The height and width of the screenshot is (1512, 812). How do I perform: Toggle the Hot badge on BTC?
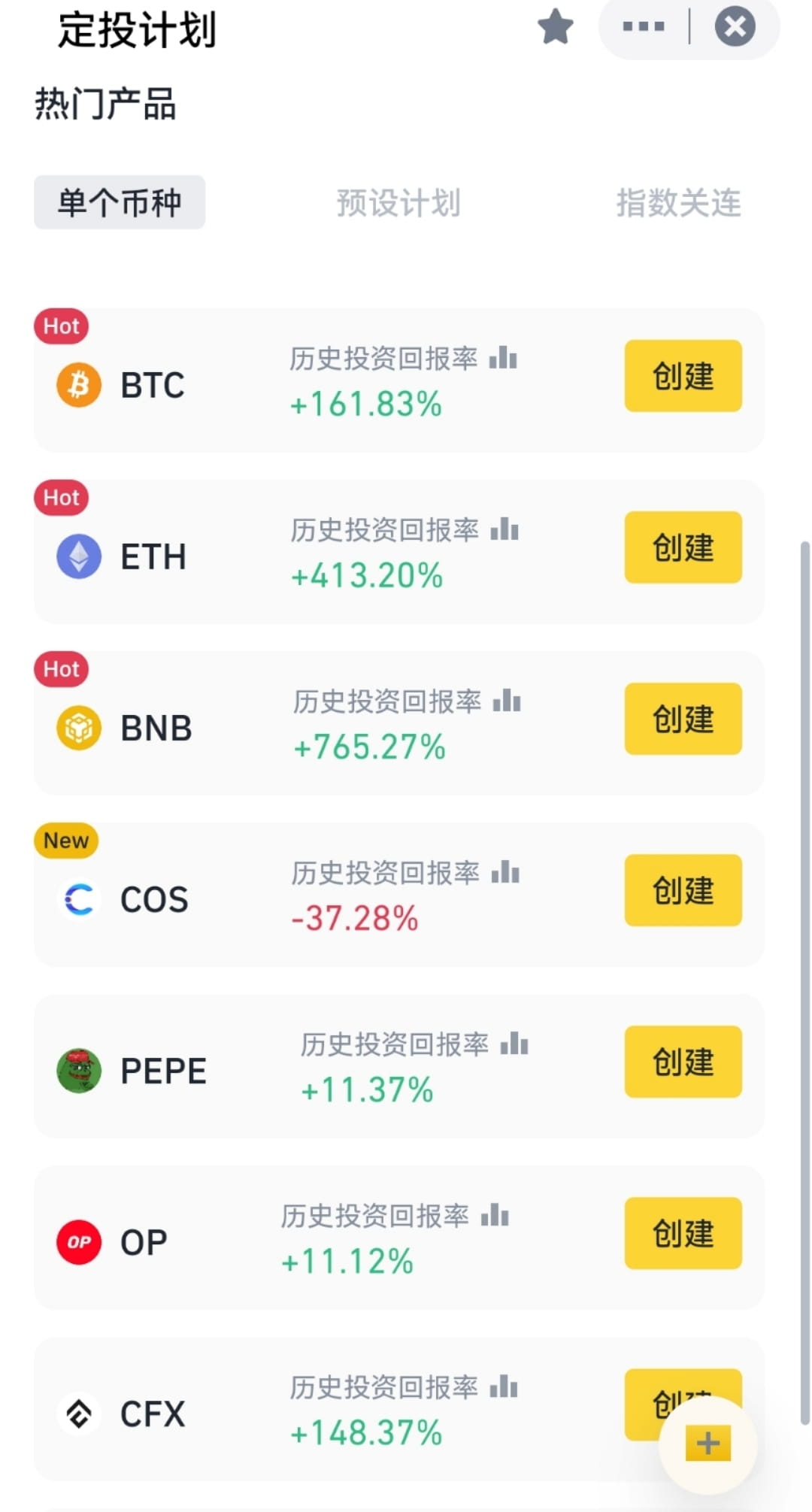pyautogui.click(x=62, y=326)
